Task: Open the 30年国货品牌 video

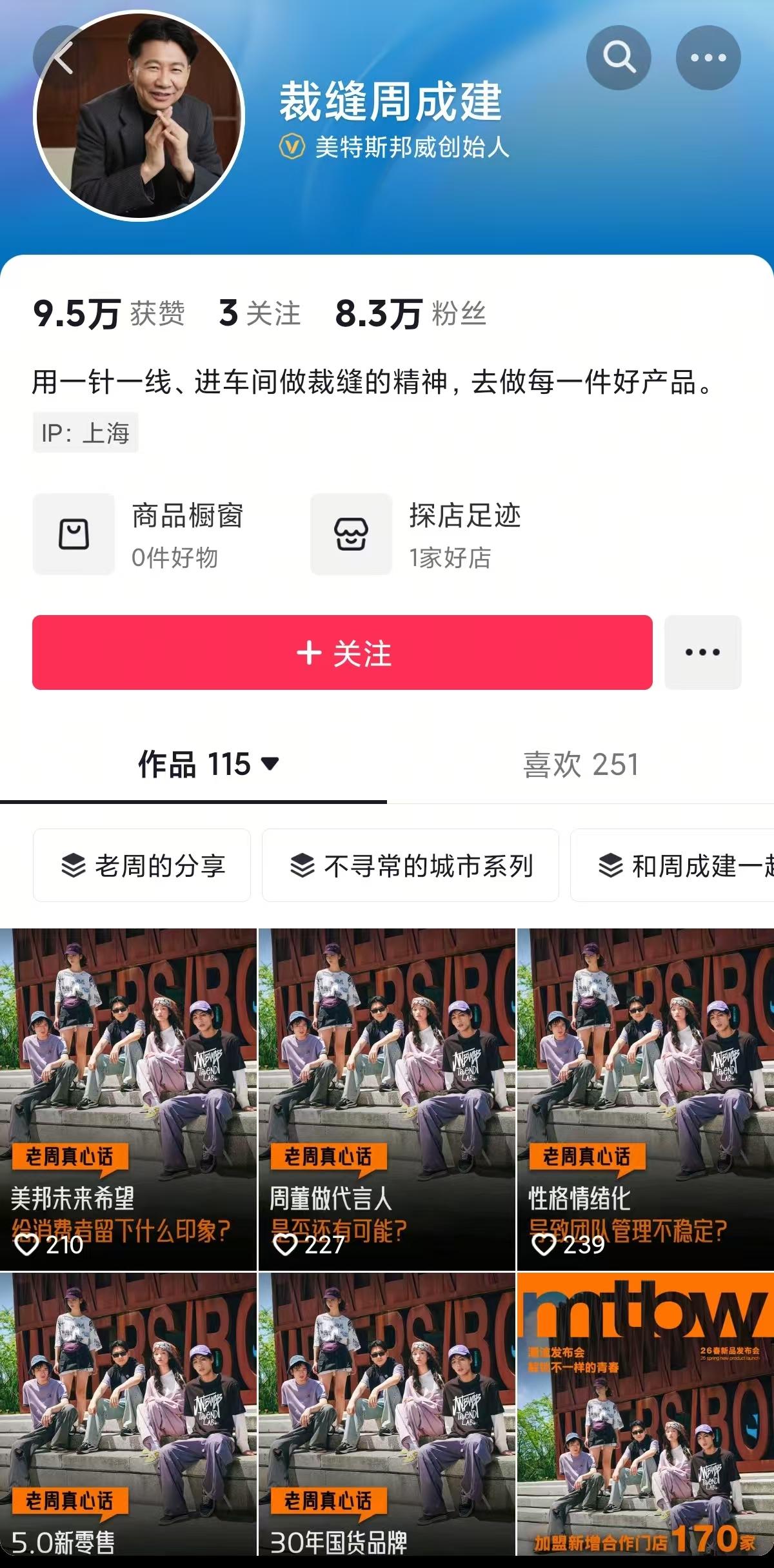Action: (387, 1418)
